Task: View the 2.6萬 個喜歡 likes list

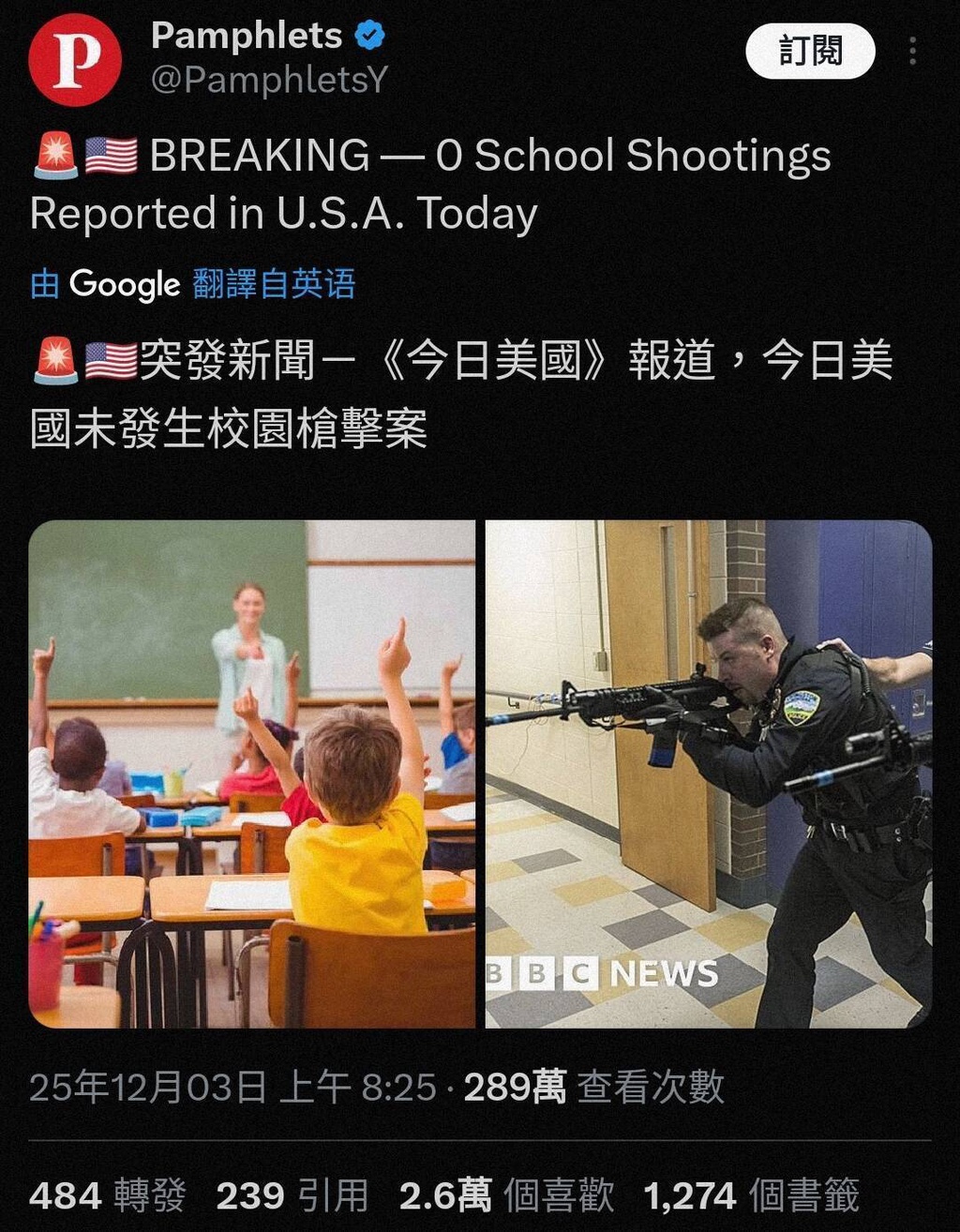Action: click(x=506, y=1195)
